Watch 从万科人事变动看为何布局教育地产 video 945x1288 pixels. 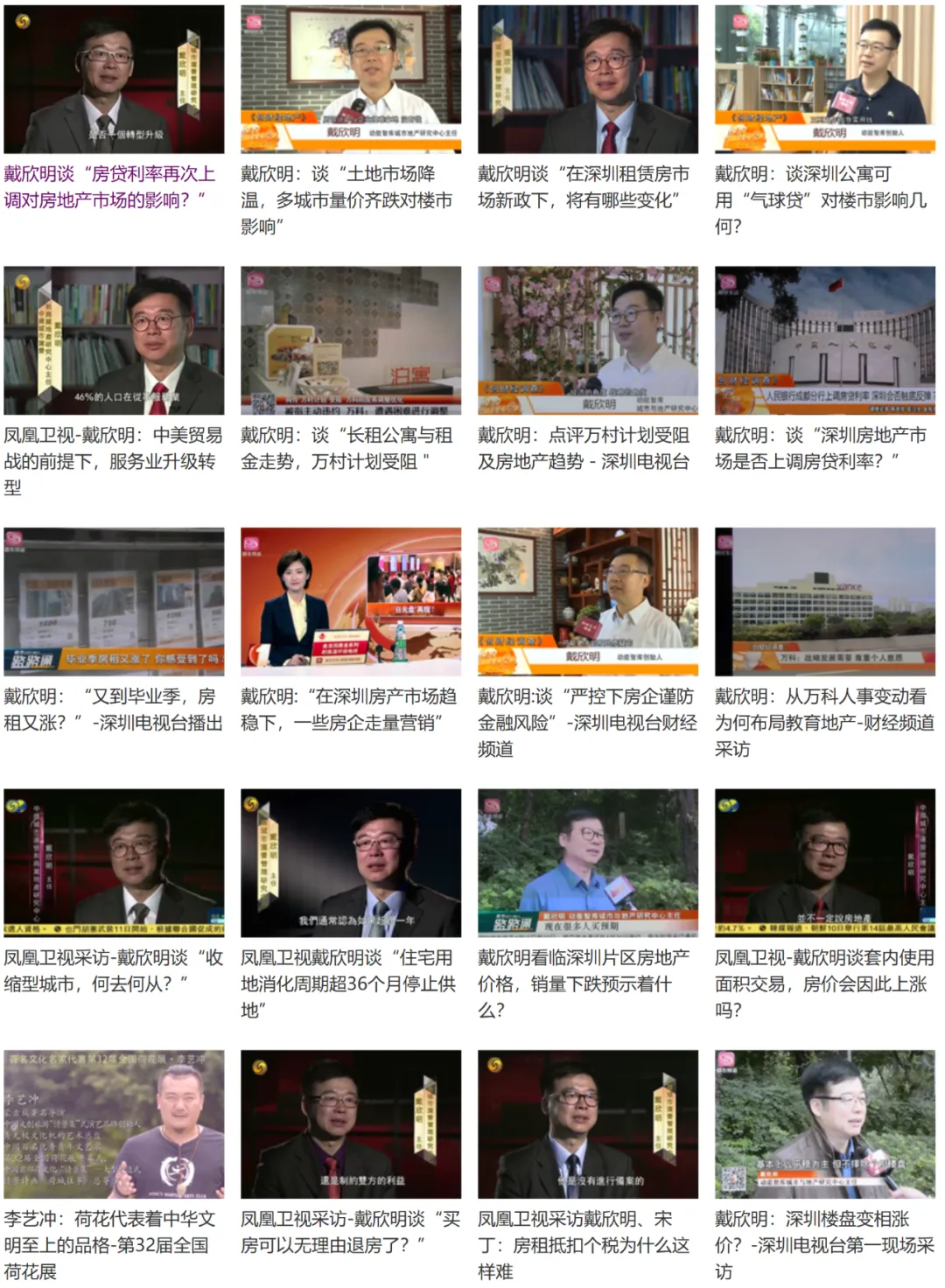click(825, 601)
